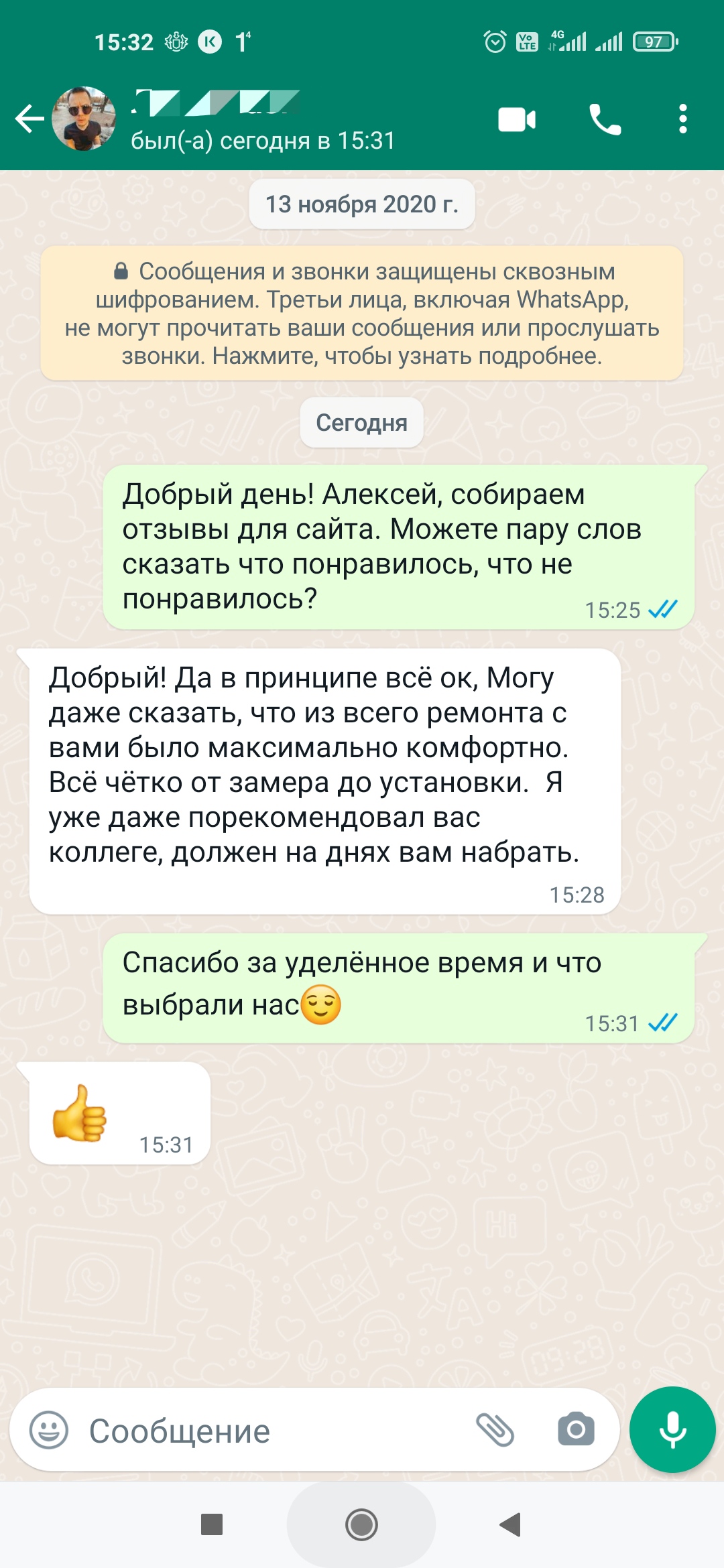The width and height of the screenshot is (724, 1568).
Task: Open the overflow menu
Action: click(682, 119)
